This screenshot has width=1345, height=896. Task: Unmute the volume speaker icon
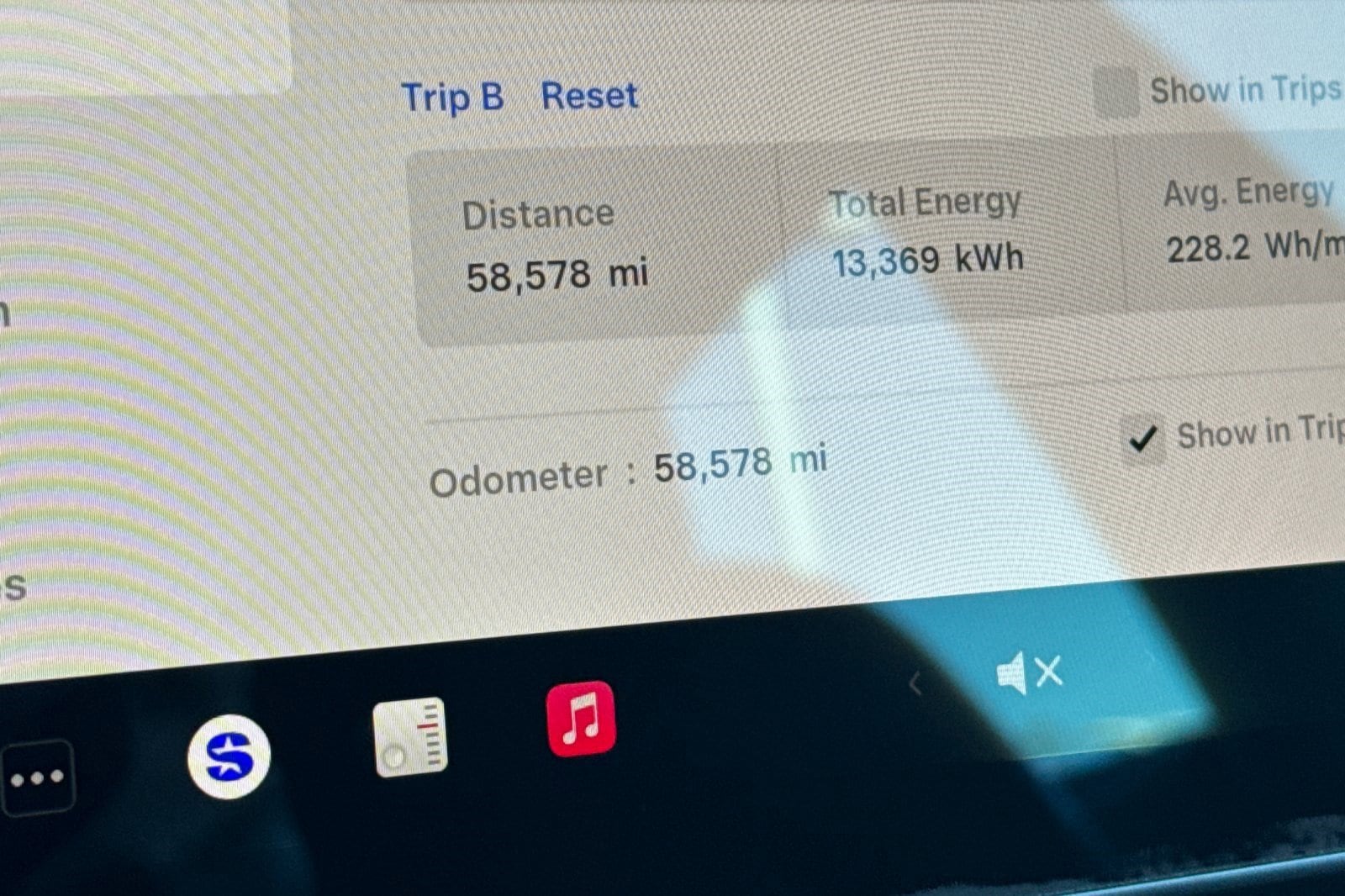pyautogui.click(x=1029, y=673)
